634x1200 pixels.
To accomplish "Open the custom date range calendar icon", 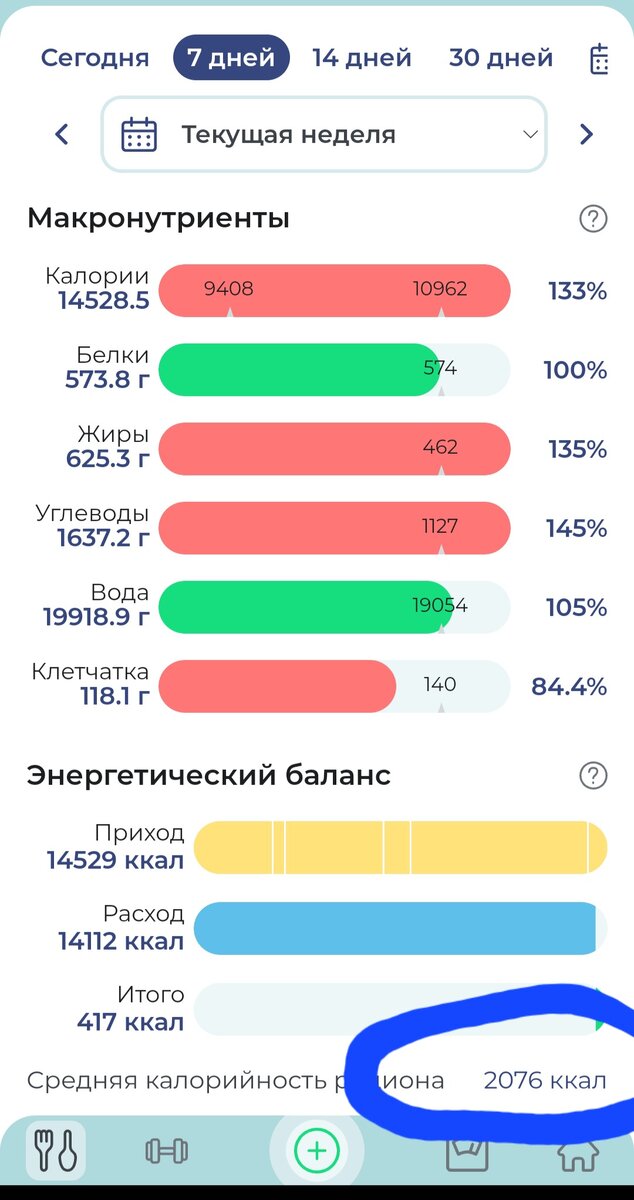I will [x=600, y=59].
